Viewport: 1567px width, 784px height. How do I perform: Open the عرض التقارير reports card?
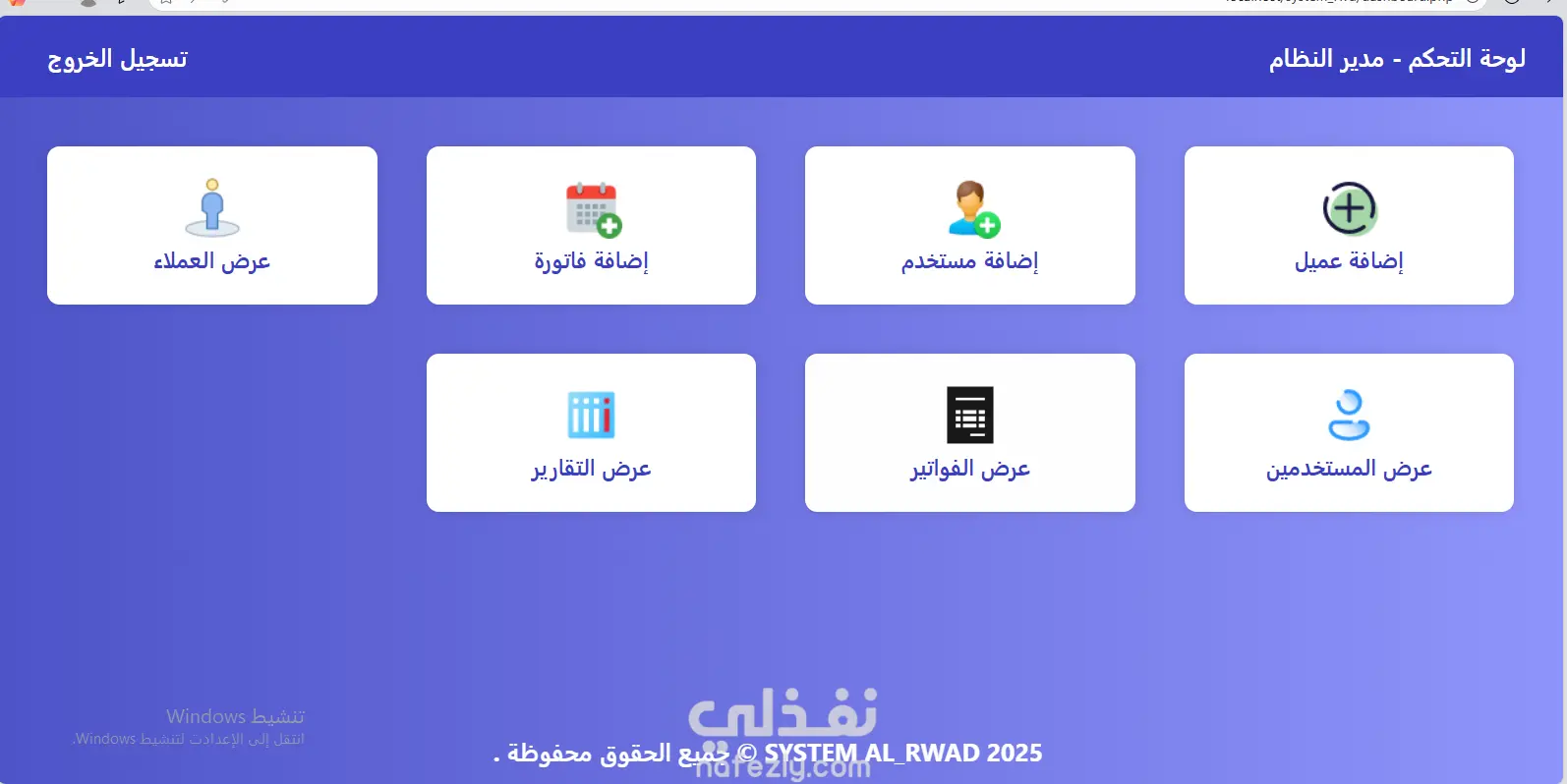591,433
